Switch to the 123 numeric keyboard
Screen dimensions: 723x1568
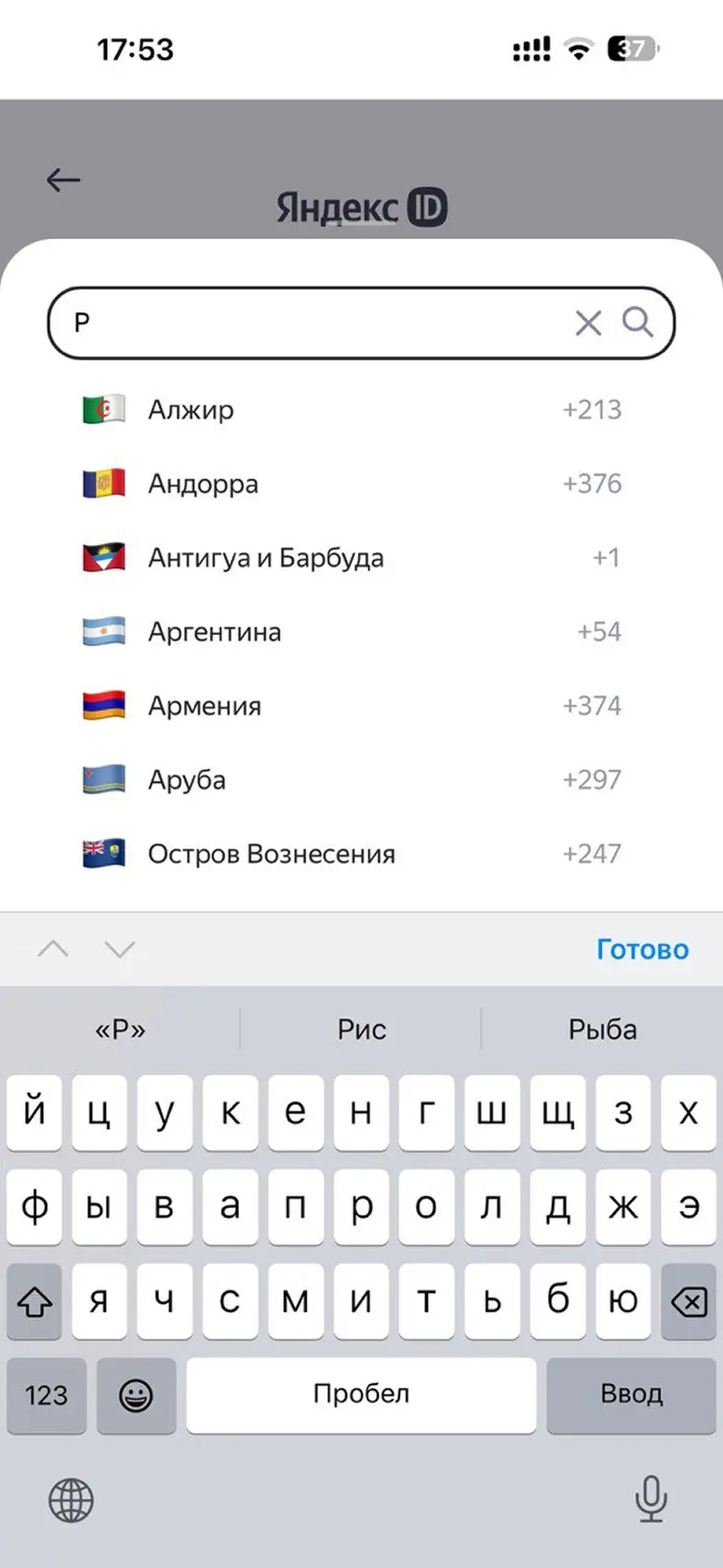[x=46, y=1395]
